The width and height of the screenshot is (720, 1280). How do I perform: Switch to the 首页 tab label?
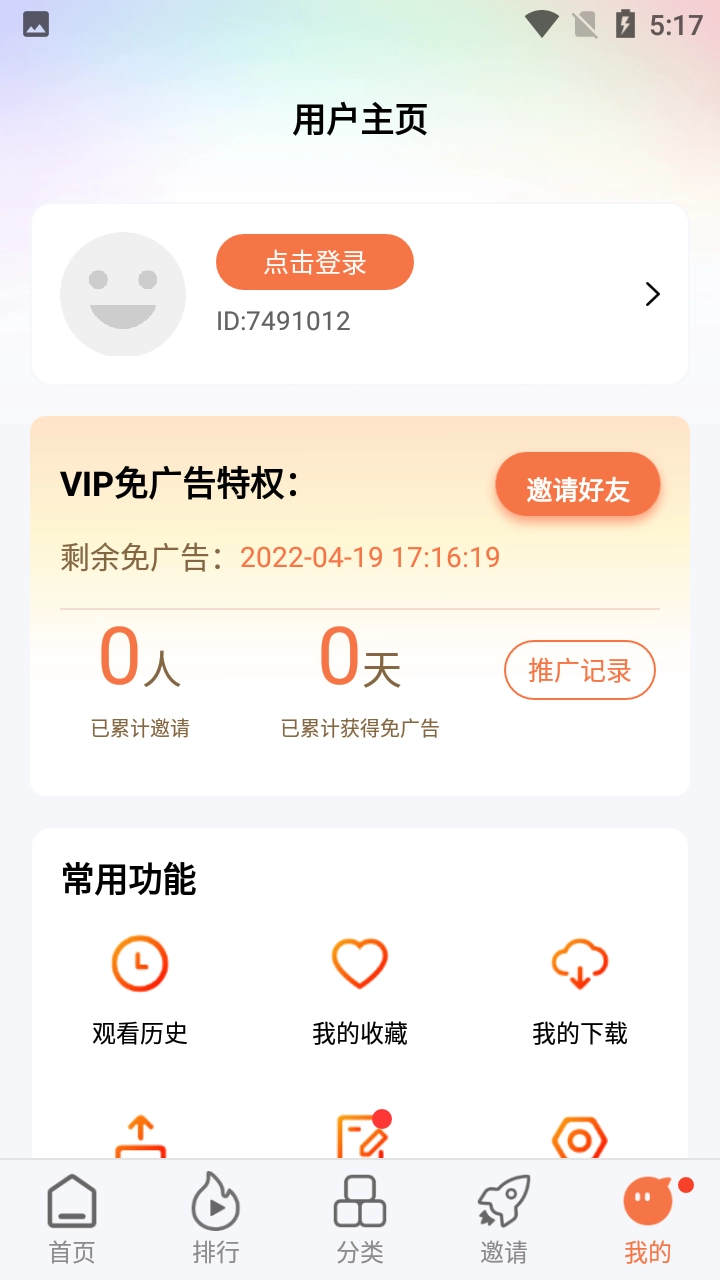[71, 1251]
